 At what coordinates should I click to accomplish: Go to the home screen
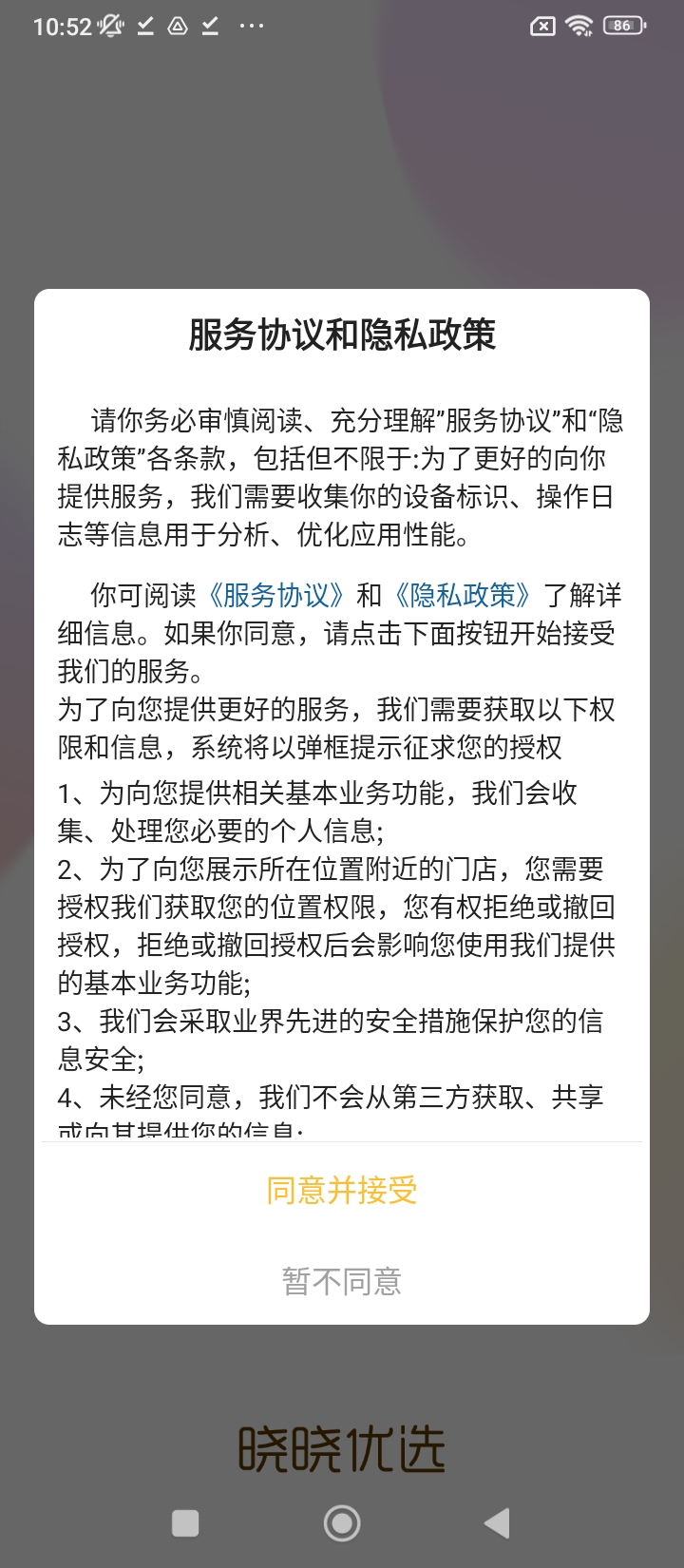click(342, 1523)
